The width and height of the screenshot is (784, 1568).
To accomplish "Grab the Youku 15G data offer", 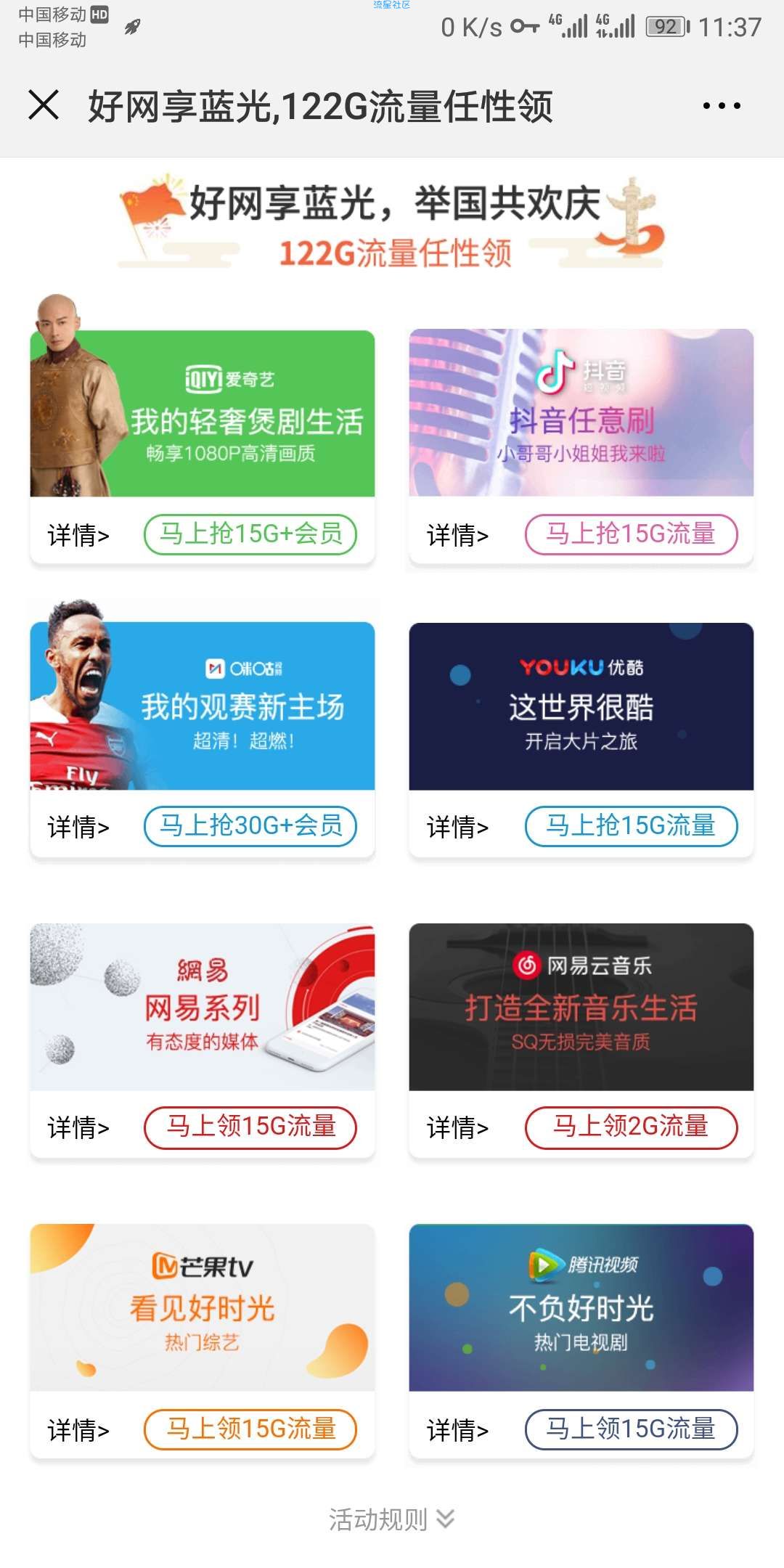I will [631, 826].
